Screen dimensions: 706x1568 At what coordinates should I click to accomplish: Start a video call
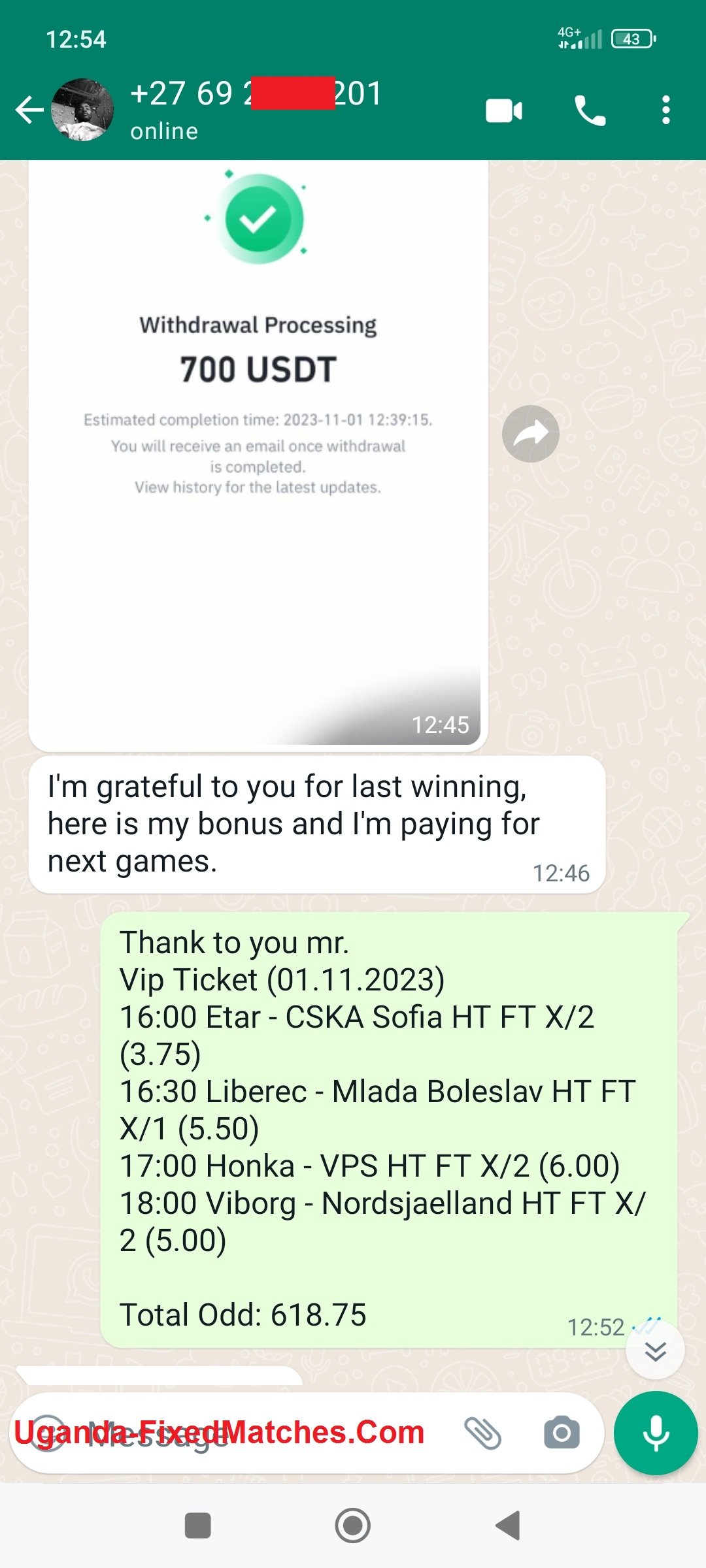503,110
